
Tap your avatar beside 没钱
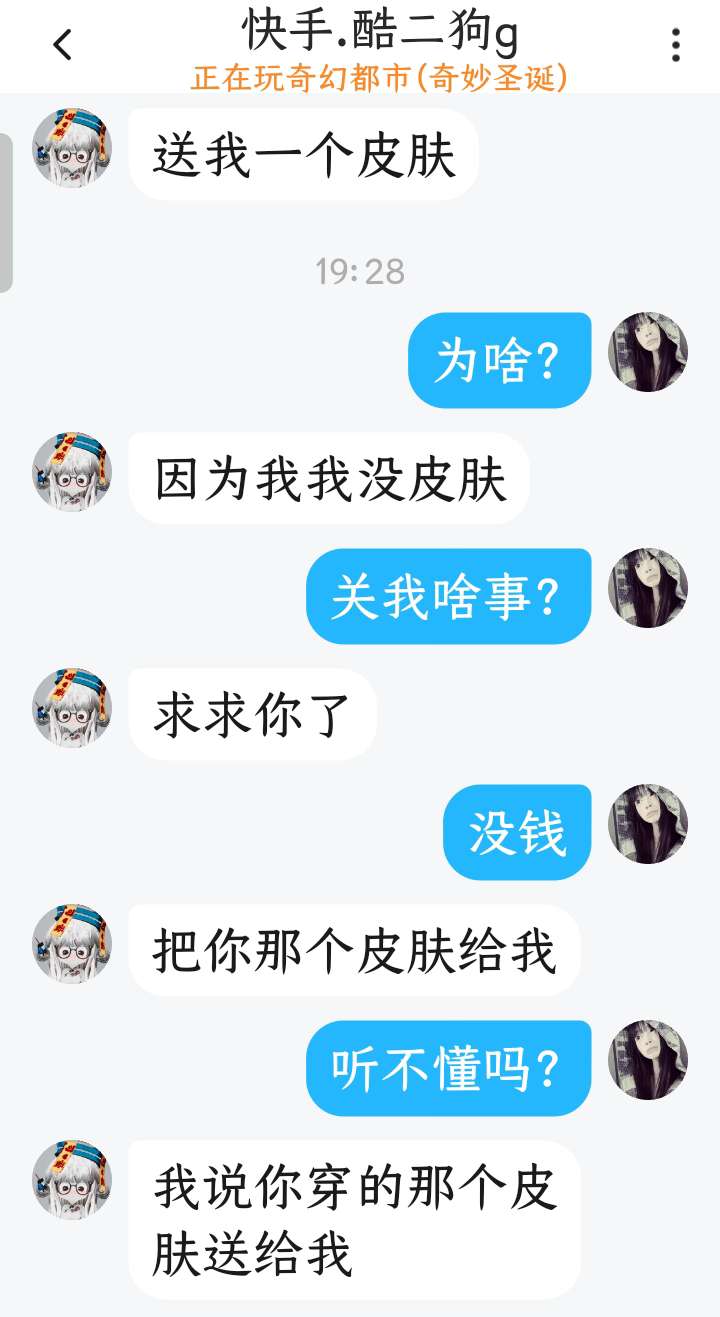click(x=648, y=824)
